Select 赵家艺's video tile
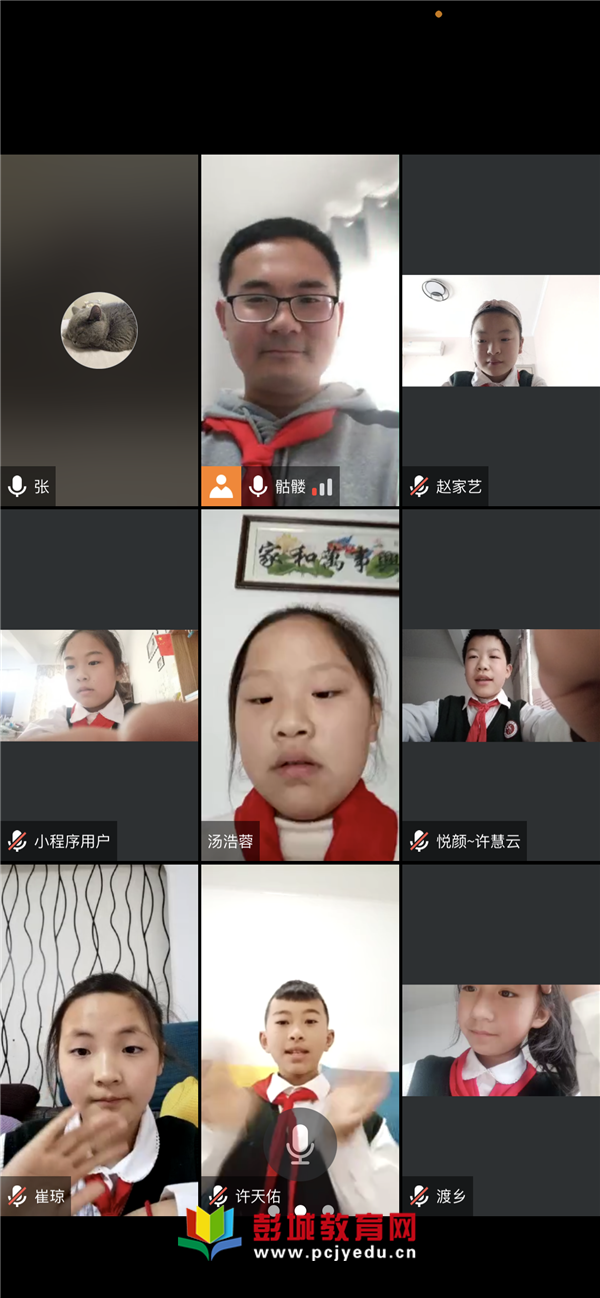 point(500,331)
